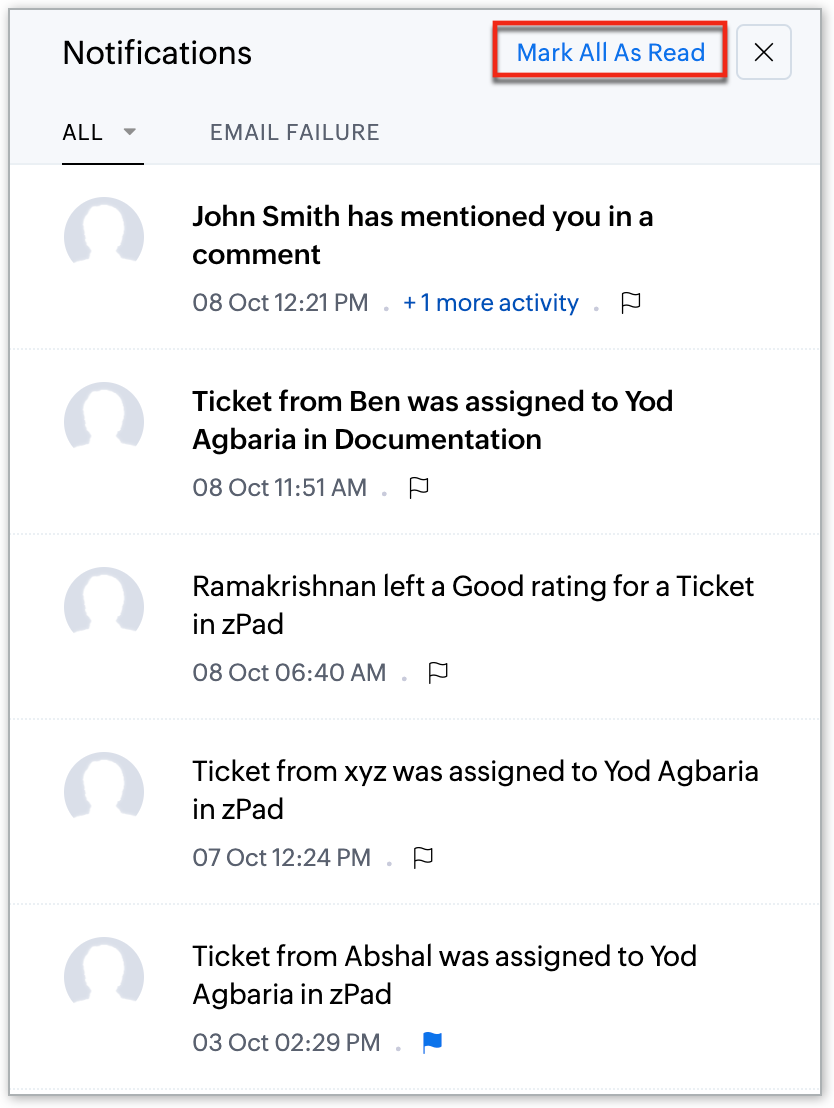Flag the Ticket from xyz notification
834x1108 pixels.
point(424,858)
